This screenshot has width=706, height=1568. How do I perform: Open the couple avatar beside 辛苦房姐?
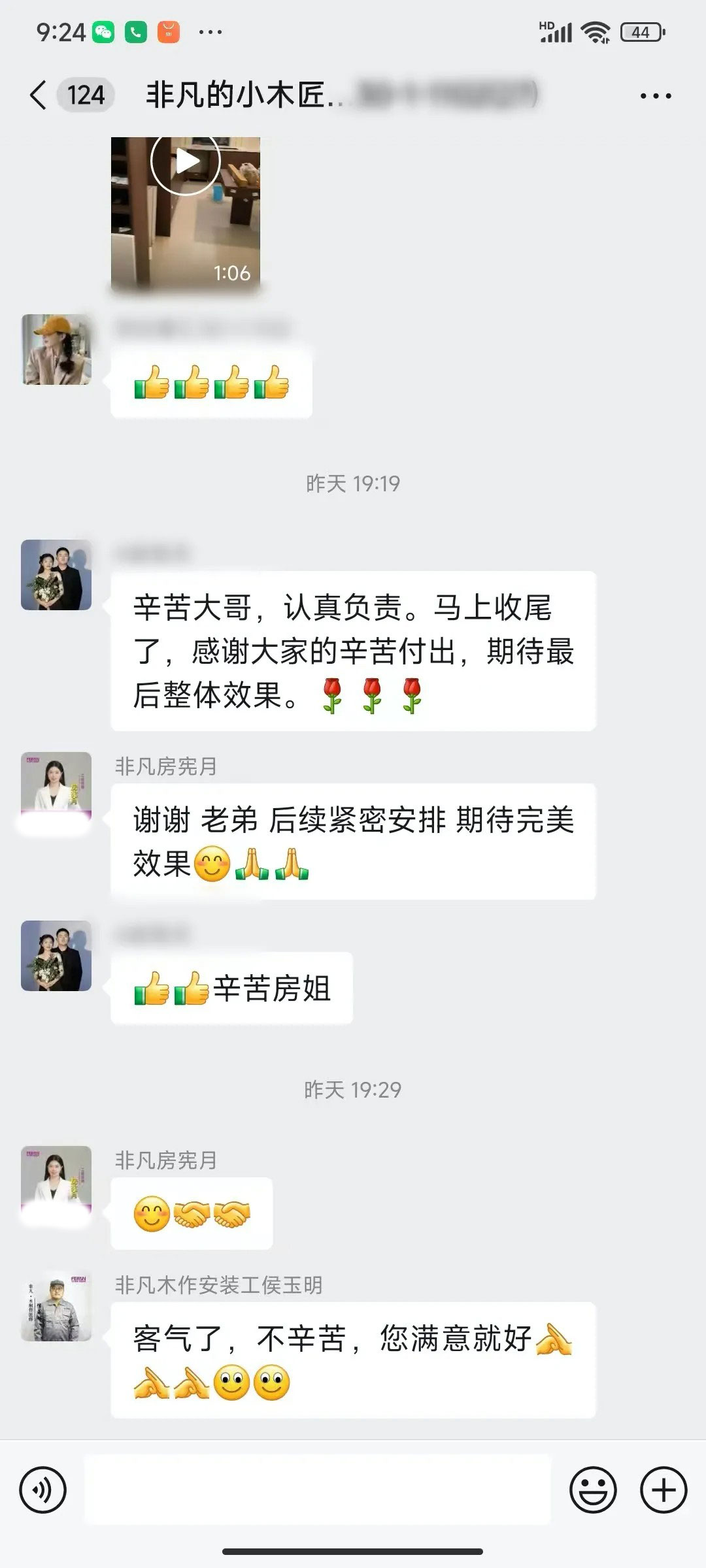pyautogui.click(x=56, y=956)
